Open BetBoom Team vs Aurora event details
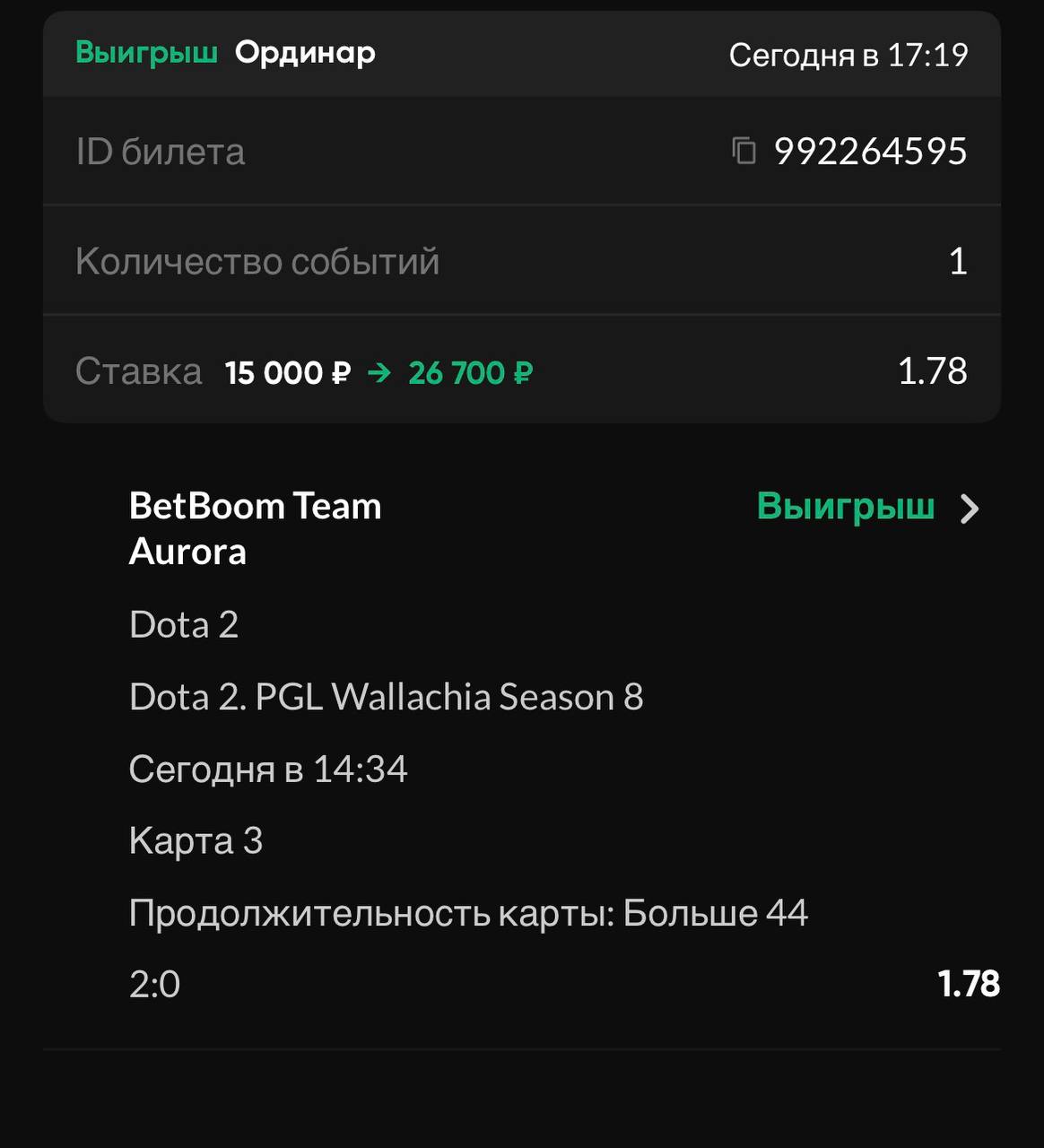Image resolution: width=1044 pixels, height=1148 pixels. pos(969,509)
